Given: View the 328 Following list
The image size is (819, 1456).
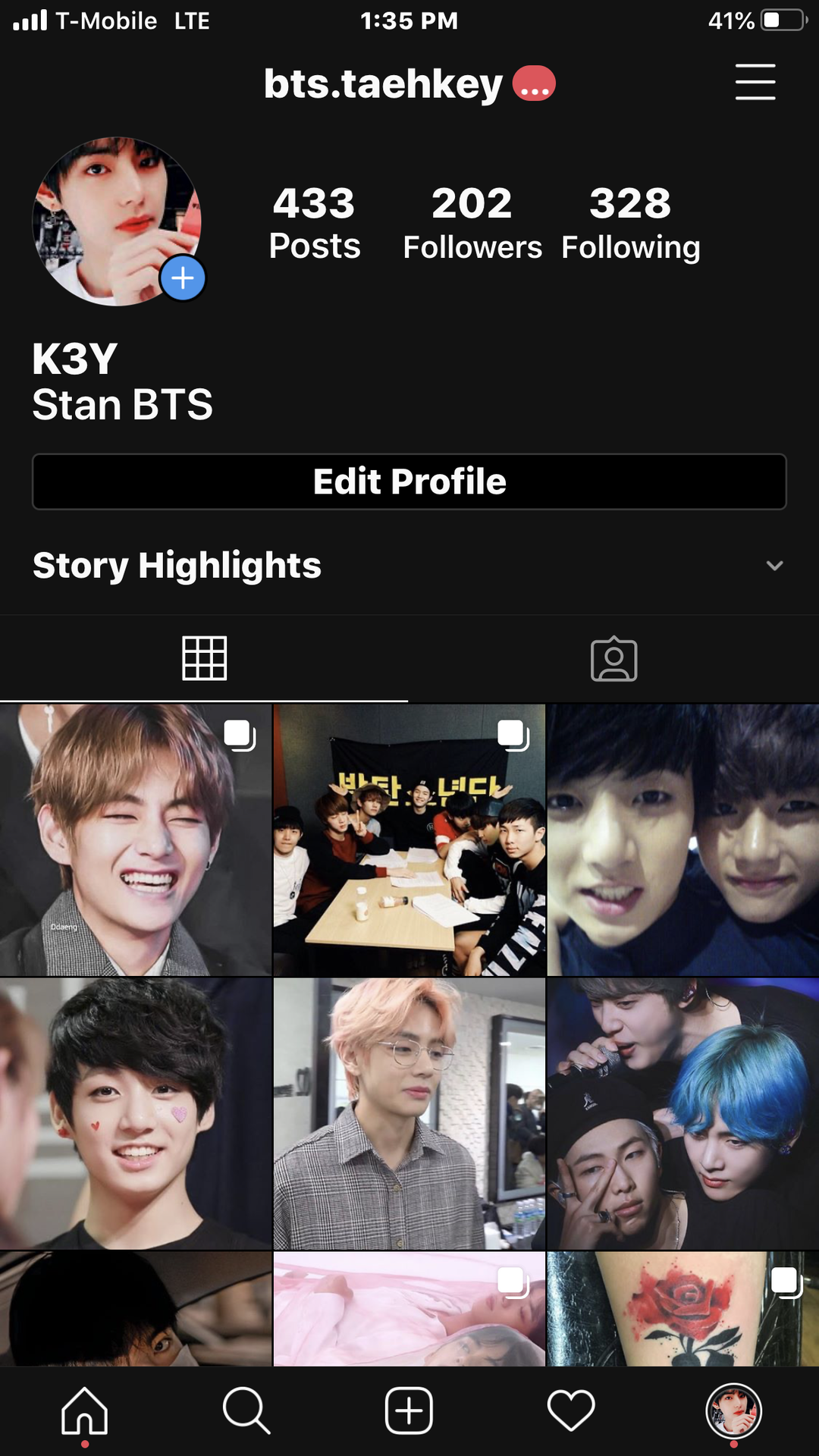Looking at the screenshot, I should pyautogui.click(x=630, y=223).
